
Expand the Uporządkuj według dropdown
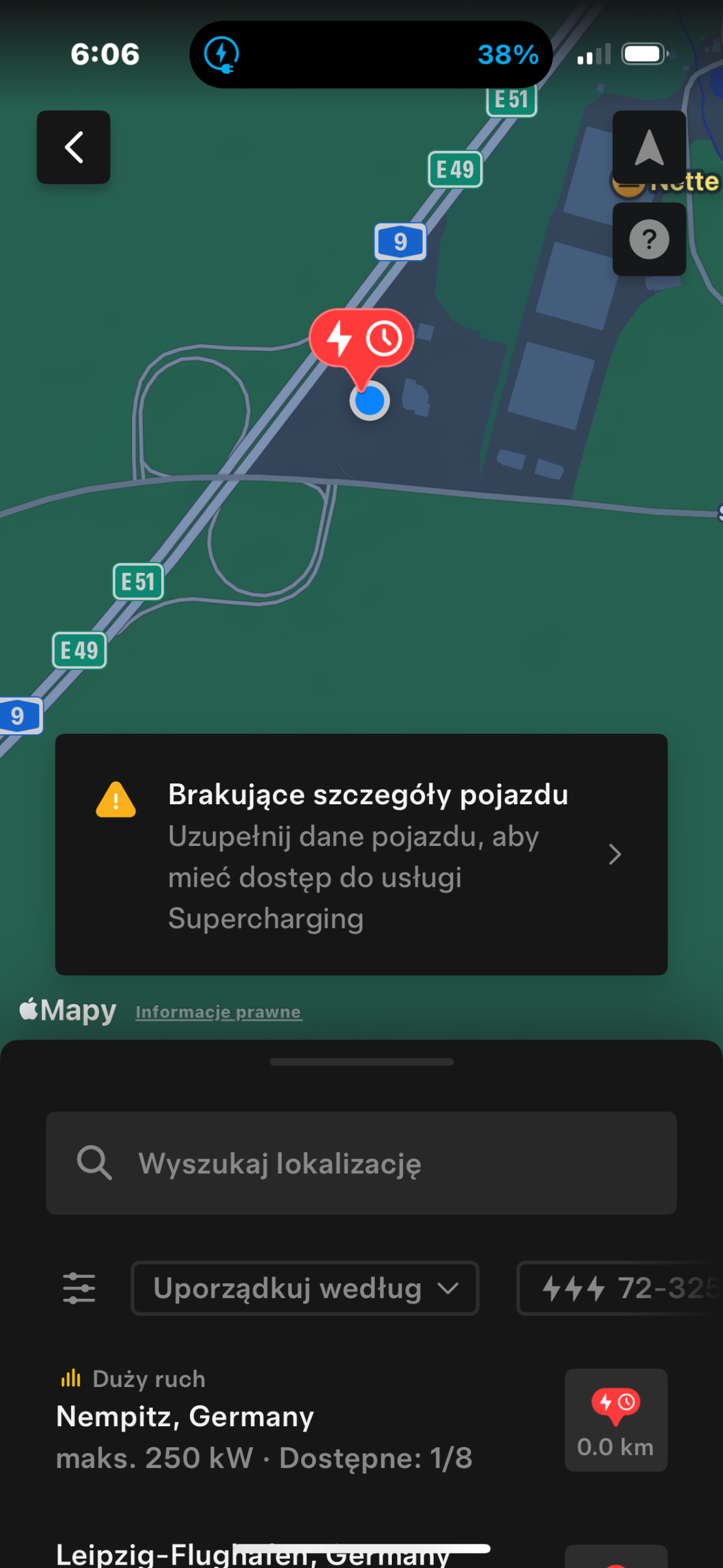(305, 1288)
